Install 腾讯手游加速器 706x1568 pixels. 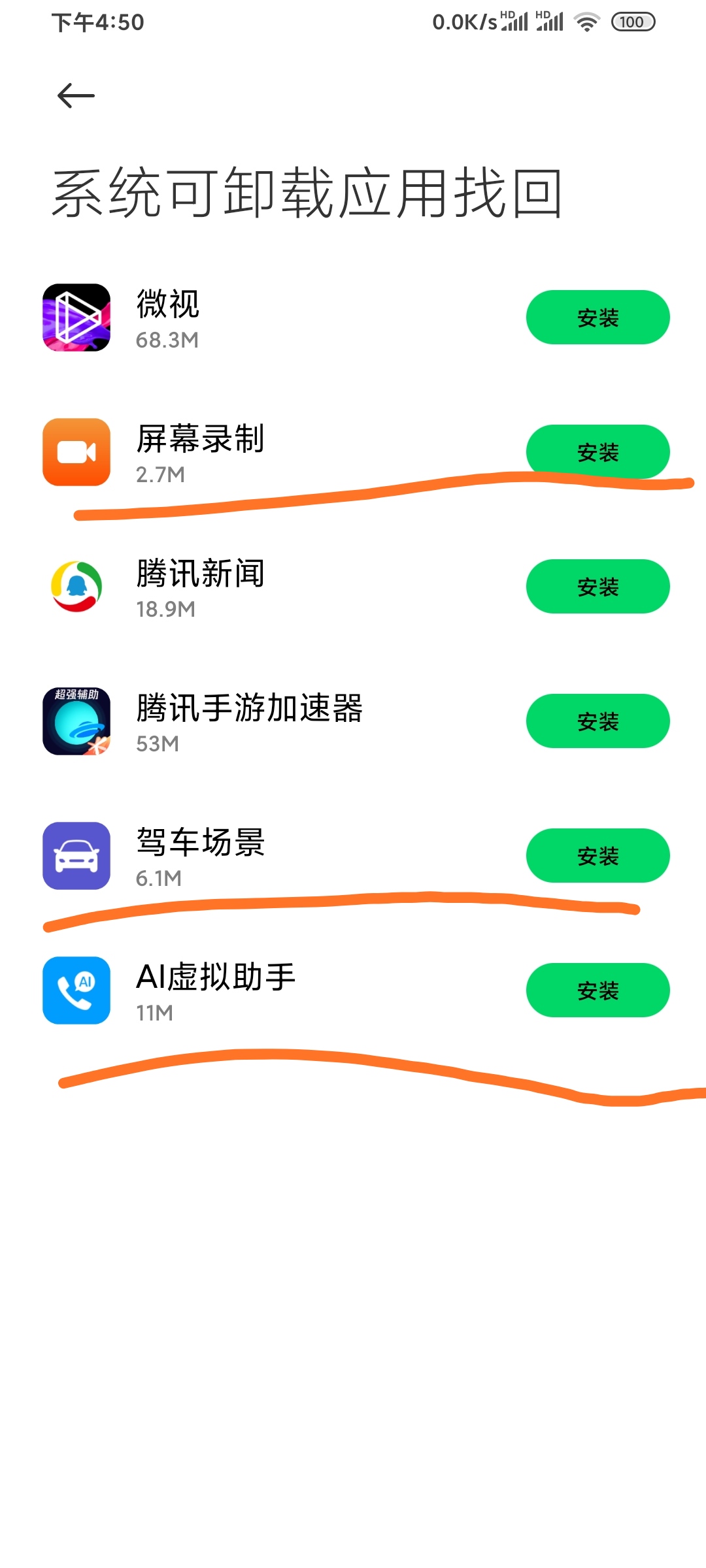(597, 721)
